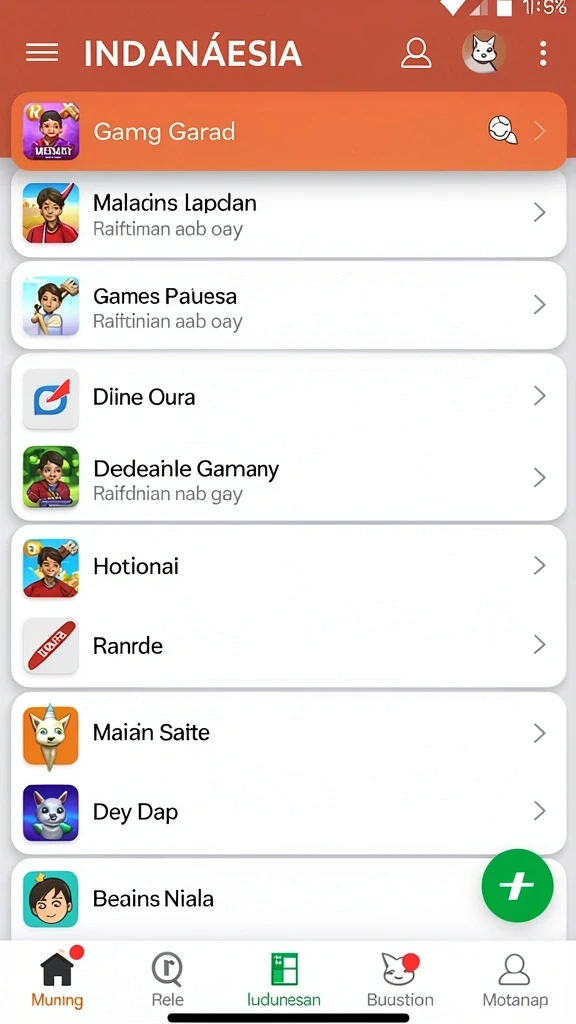Viewport: 576px width, 1024px height.
Task: Go to the Iudunesan tab
Action: point(284,978)
